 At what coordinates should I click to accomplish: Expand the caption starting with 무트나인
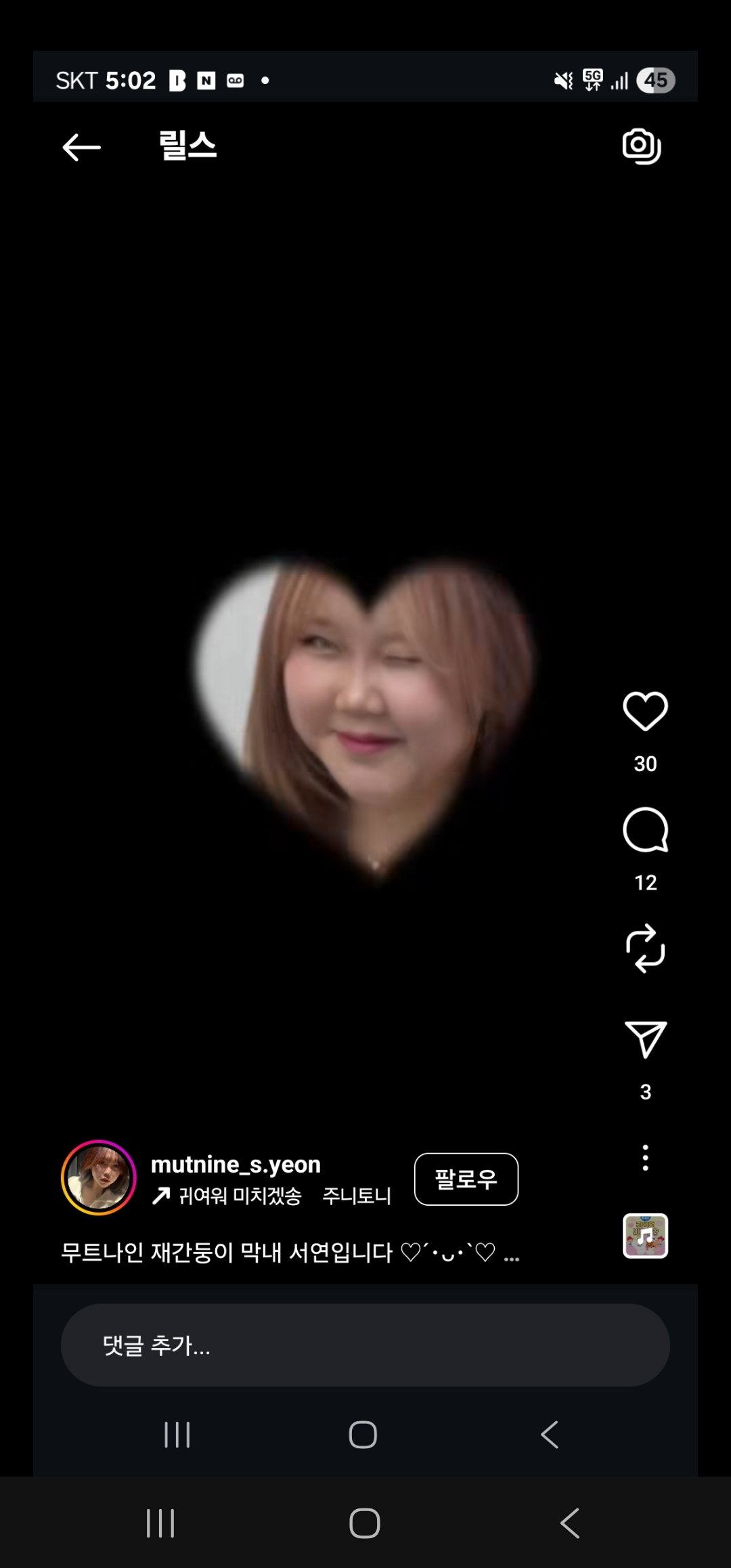tap(511, 1254)
